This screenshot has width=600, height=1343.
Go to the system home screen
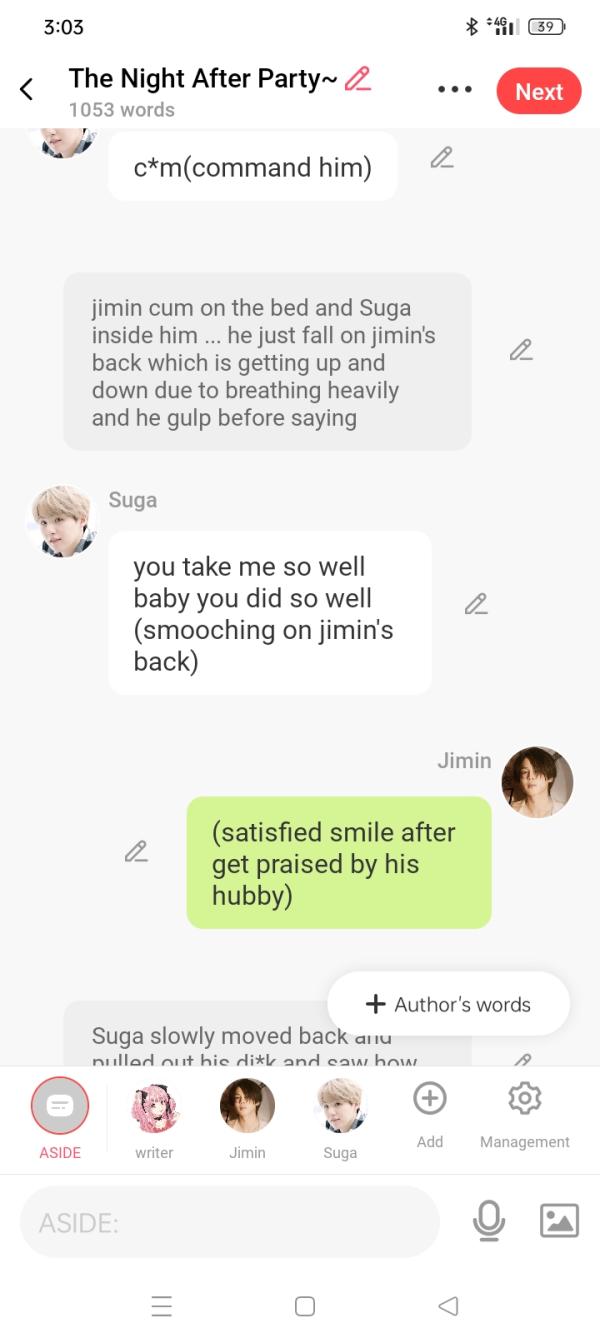pyautogui.click(x=305, y=1306)
